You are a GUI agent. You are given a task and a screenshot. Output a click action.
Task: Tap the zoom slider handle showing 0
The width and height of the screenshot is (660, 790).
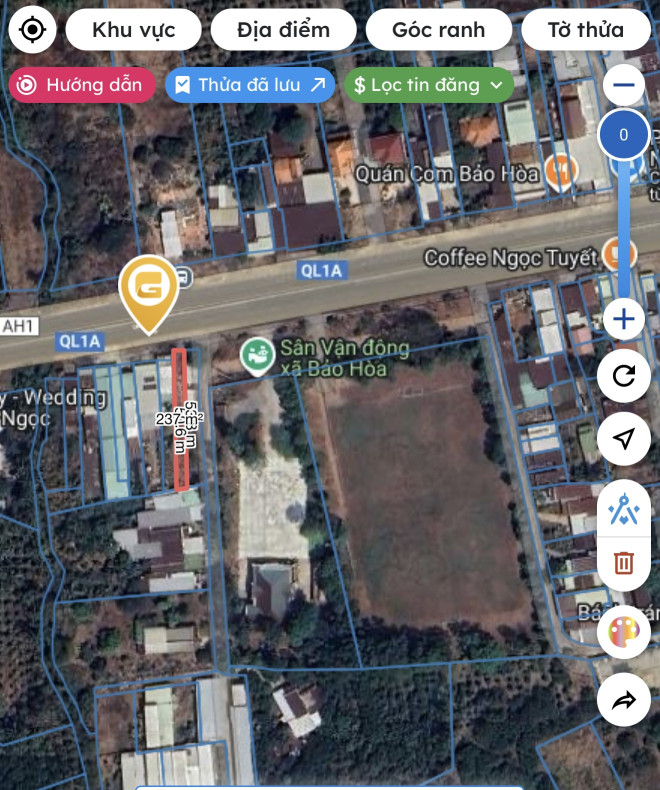[624, 135]
